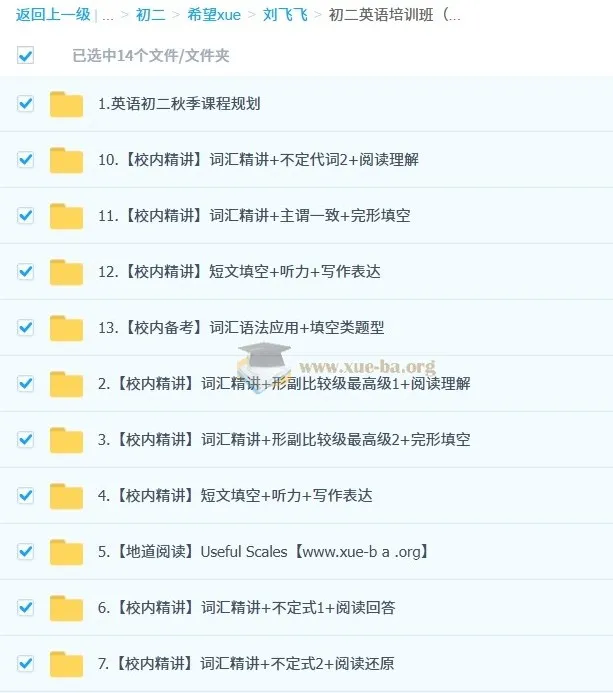This screenshot has width=613, height=693.
Task: Go back via 返回上一级 link
Action: point(53,15)
